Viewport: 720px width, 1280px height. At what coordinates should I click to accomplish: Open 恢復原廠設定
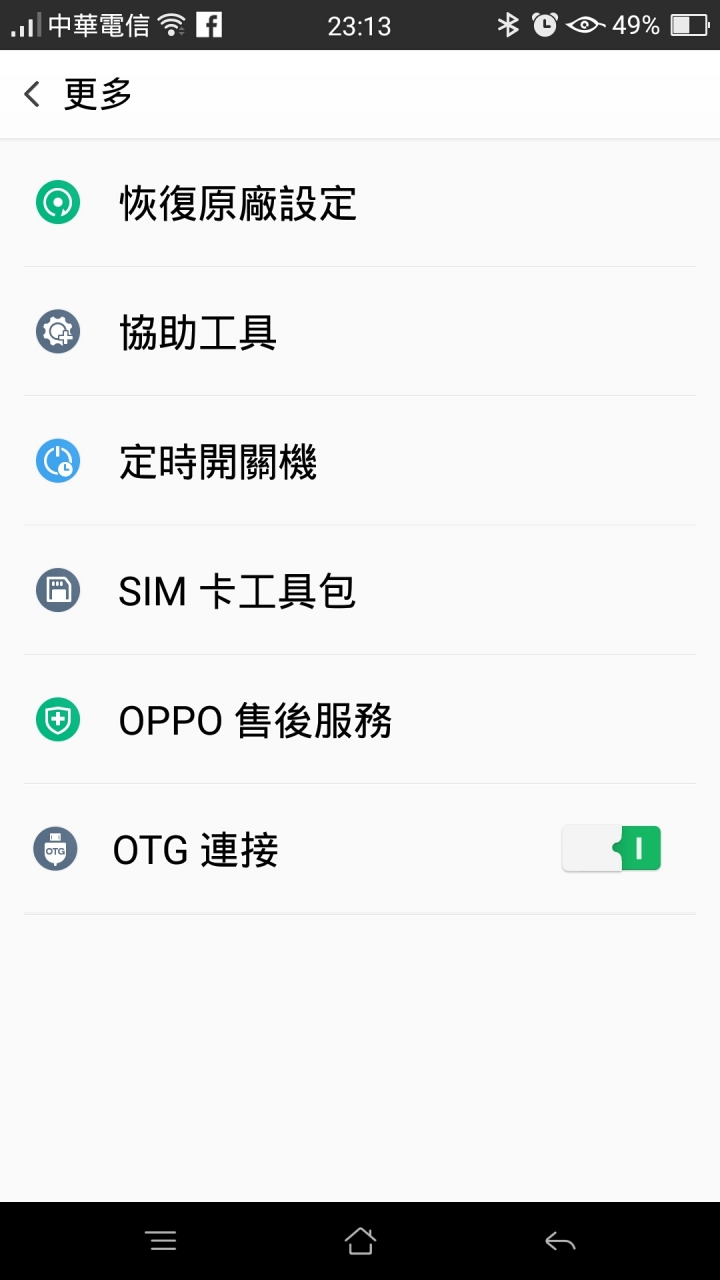pos(360,203)
